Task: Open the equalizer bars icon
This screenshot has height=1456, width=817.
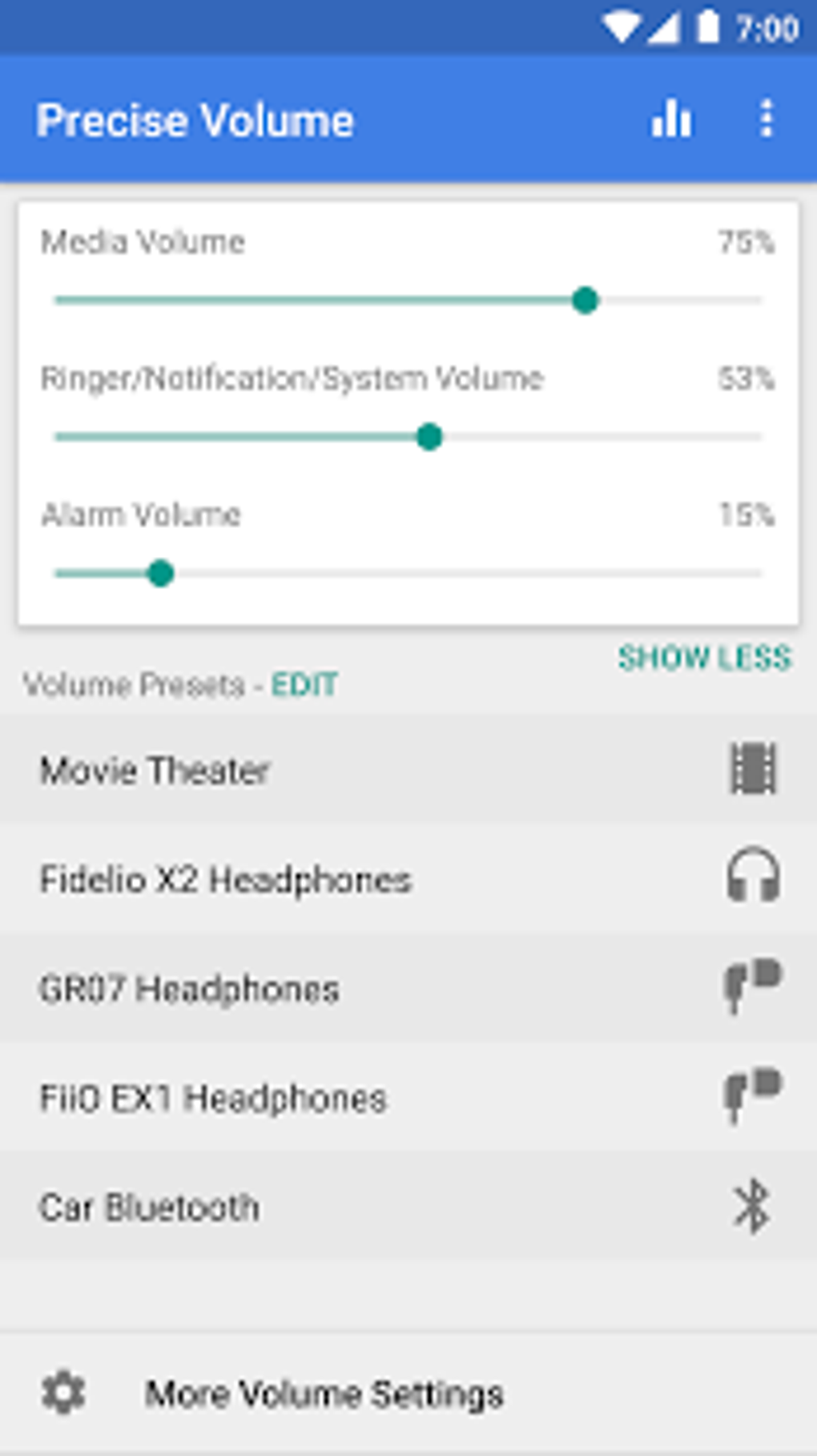Action: pyautogui.click(x=670, y=119)
